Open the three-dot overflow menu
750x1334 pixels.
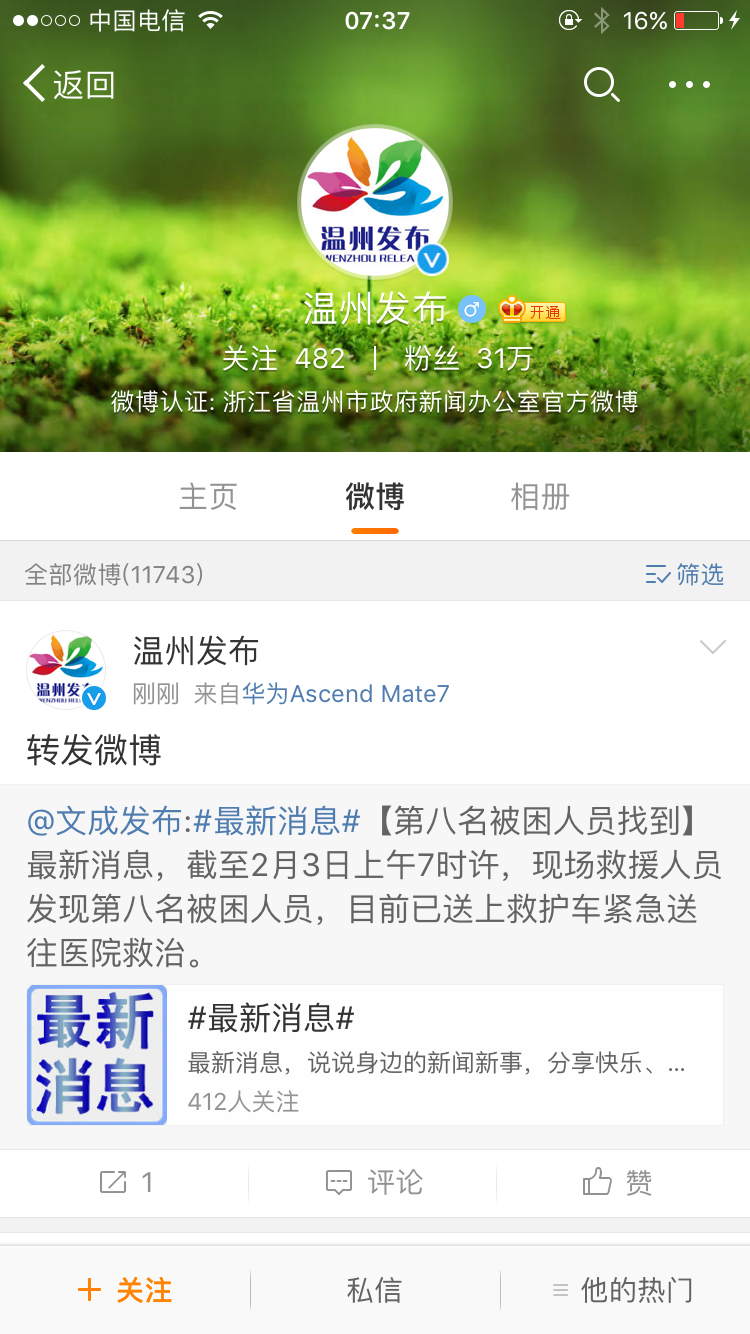click(689, 85)
